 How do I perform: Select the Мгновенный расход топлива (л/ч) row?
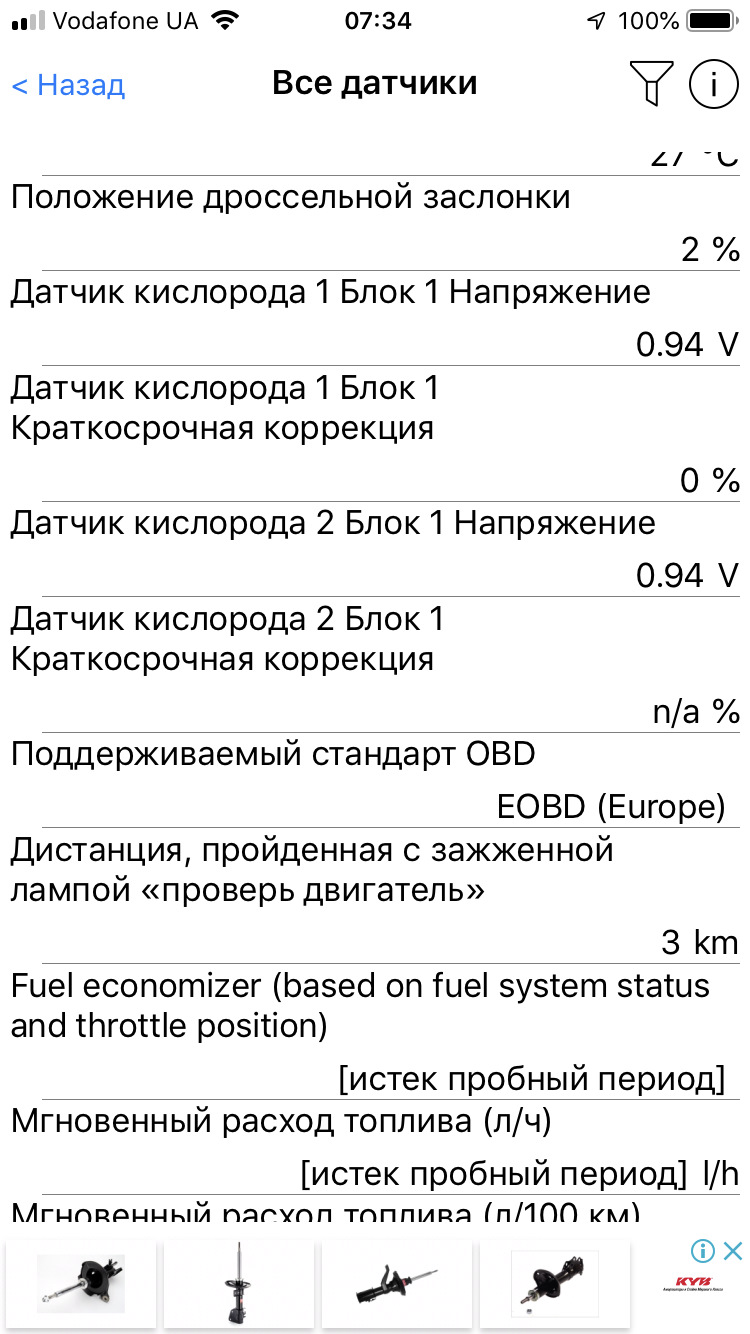coord(375,1147)
